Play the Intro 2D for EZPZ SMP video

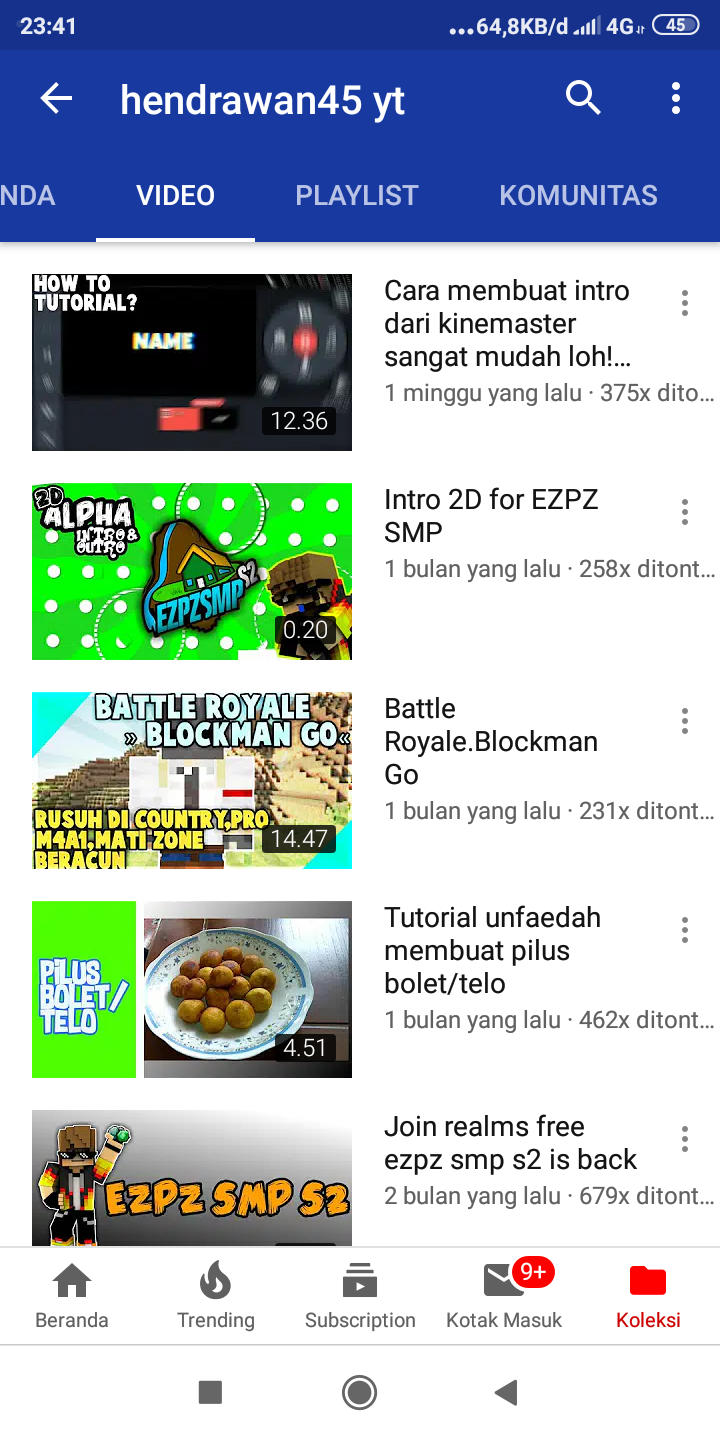click(x=192, y=571)
